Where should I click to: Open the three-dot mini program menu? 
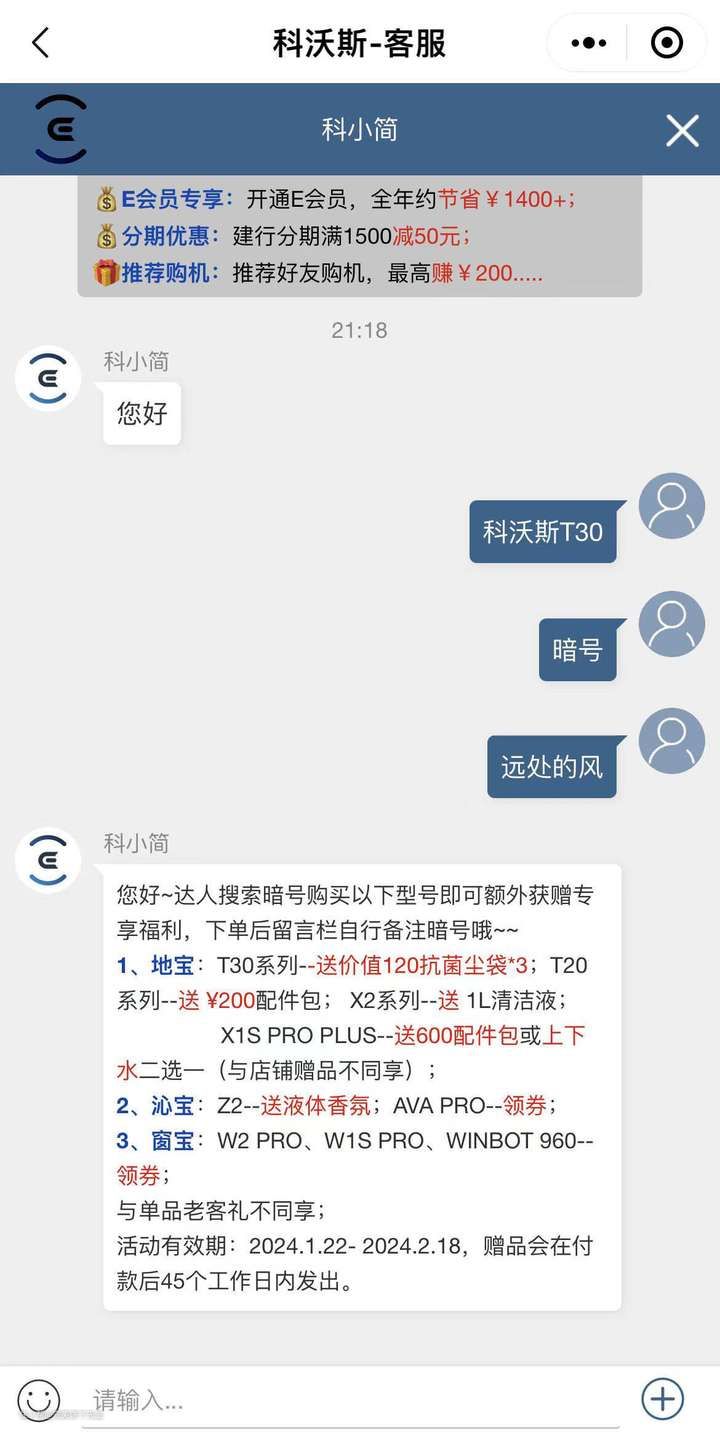click(588, 43)
